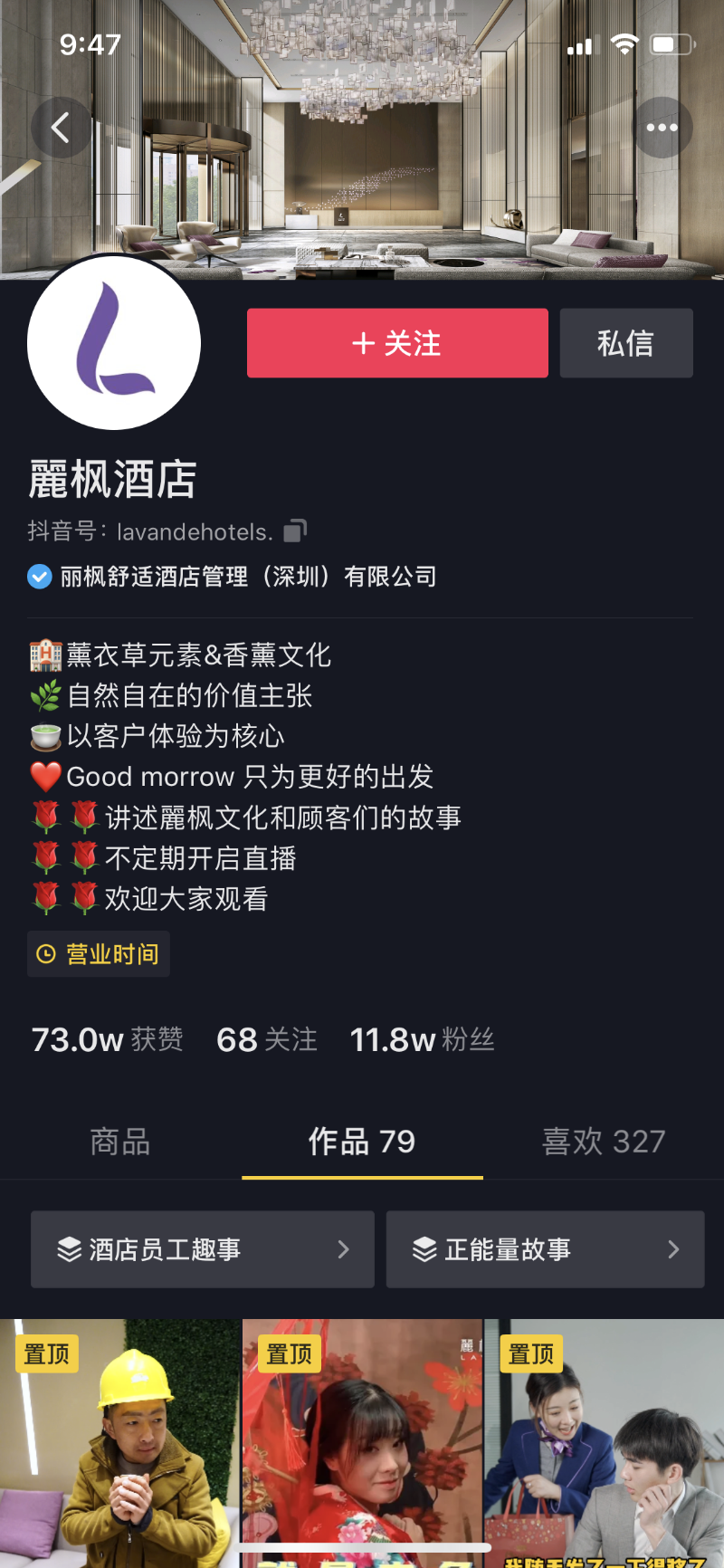The image size is (724, 1568).
Task: Copy the Douyin ID lavandehotels
Action: (x=296, y=531)
